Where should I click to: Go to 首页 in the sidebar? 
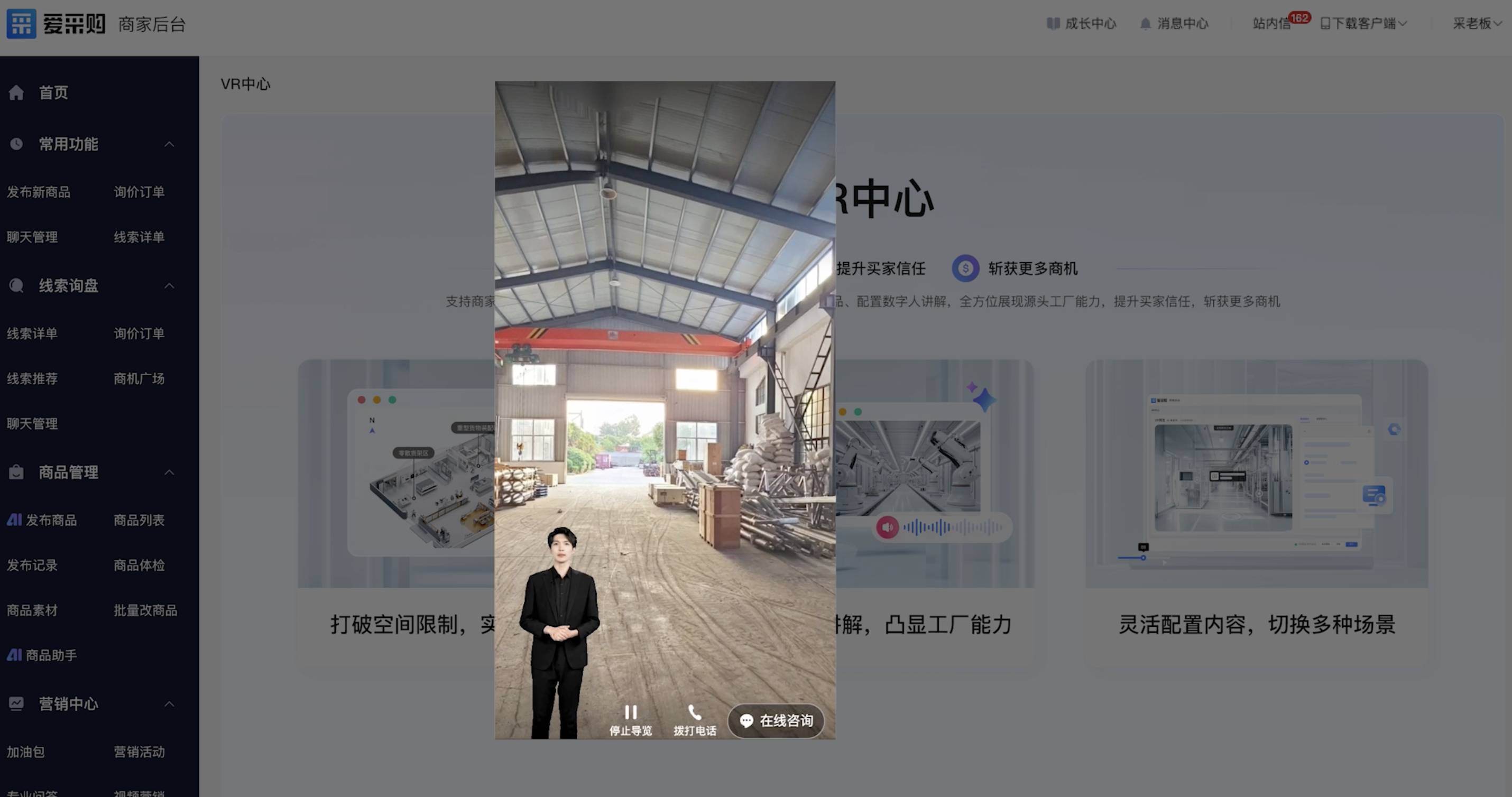(53, 92)
